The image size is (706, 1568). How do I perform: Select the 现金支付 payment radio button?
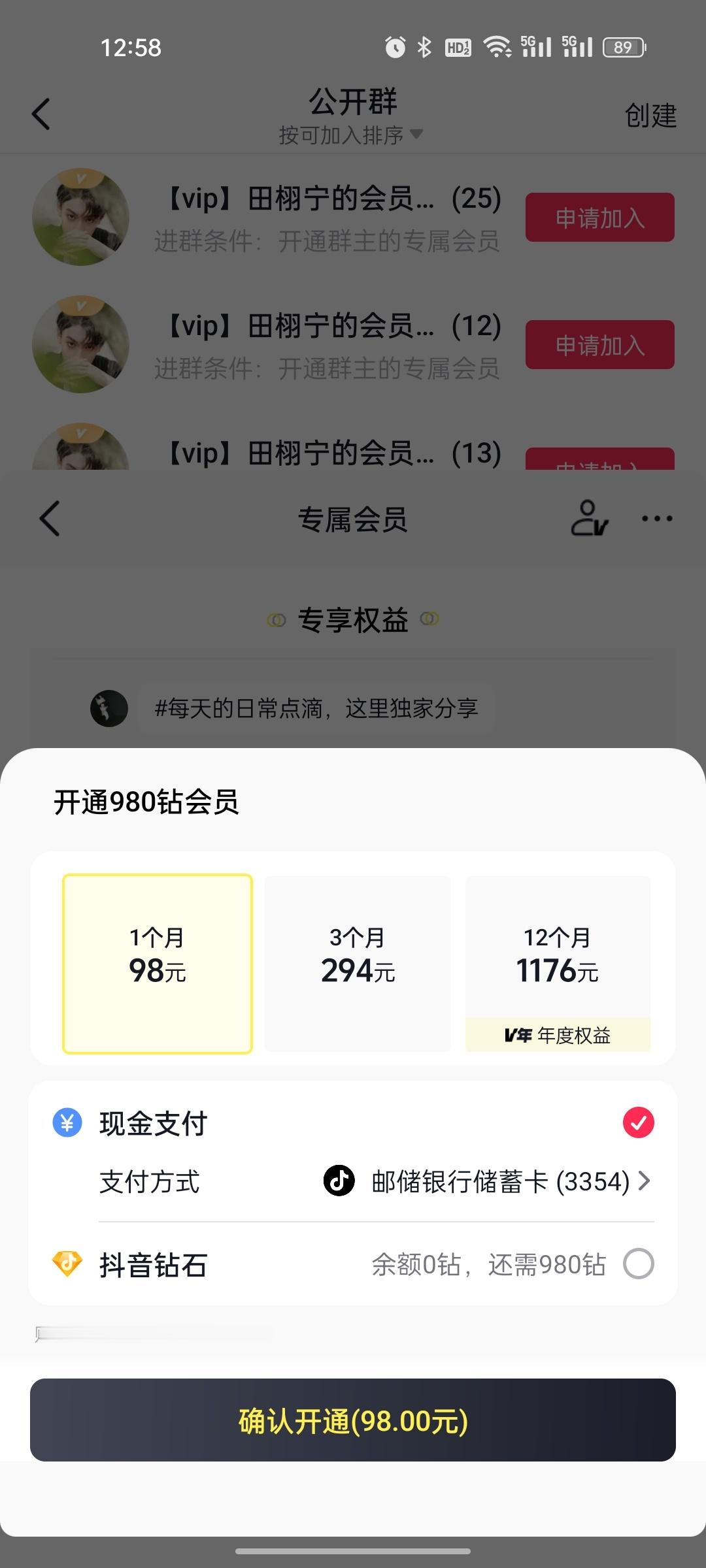637,1122
